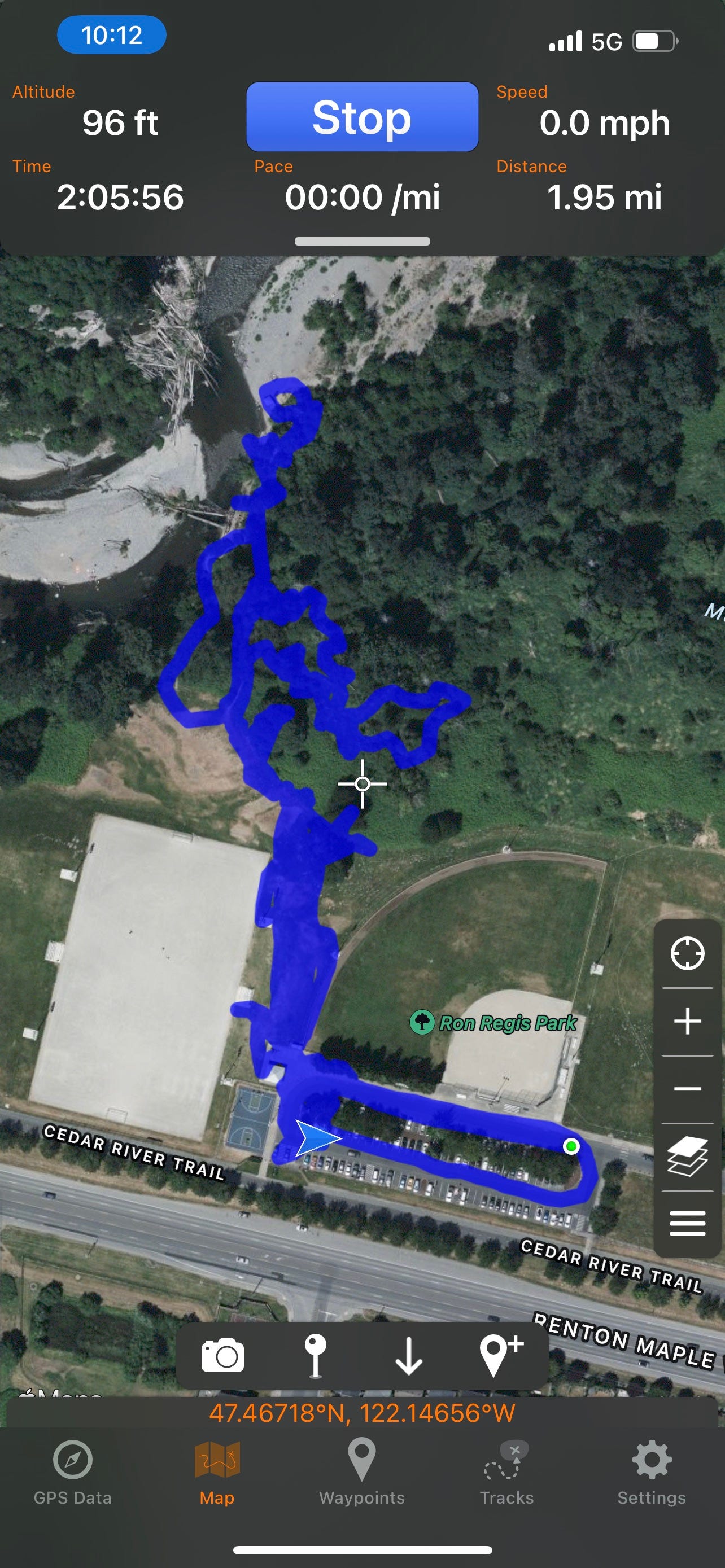Open Ron Regis Park map label
The image size is (725, 1568).
[494, 1023]
